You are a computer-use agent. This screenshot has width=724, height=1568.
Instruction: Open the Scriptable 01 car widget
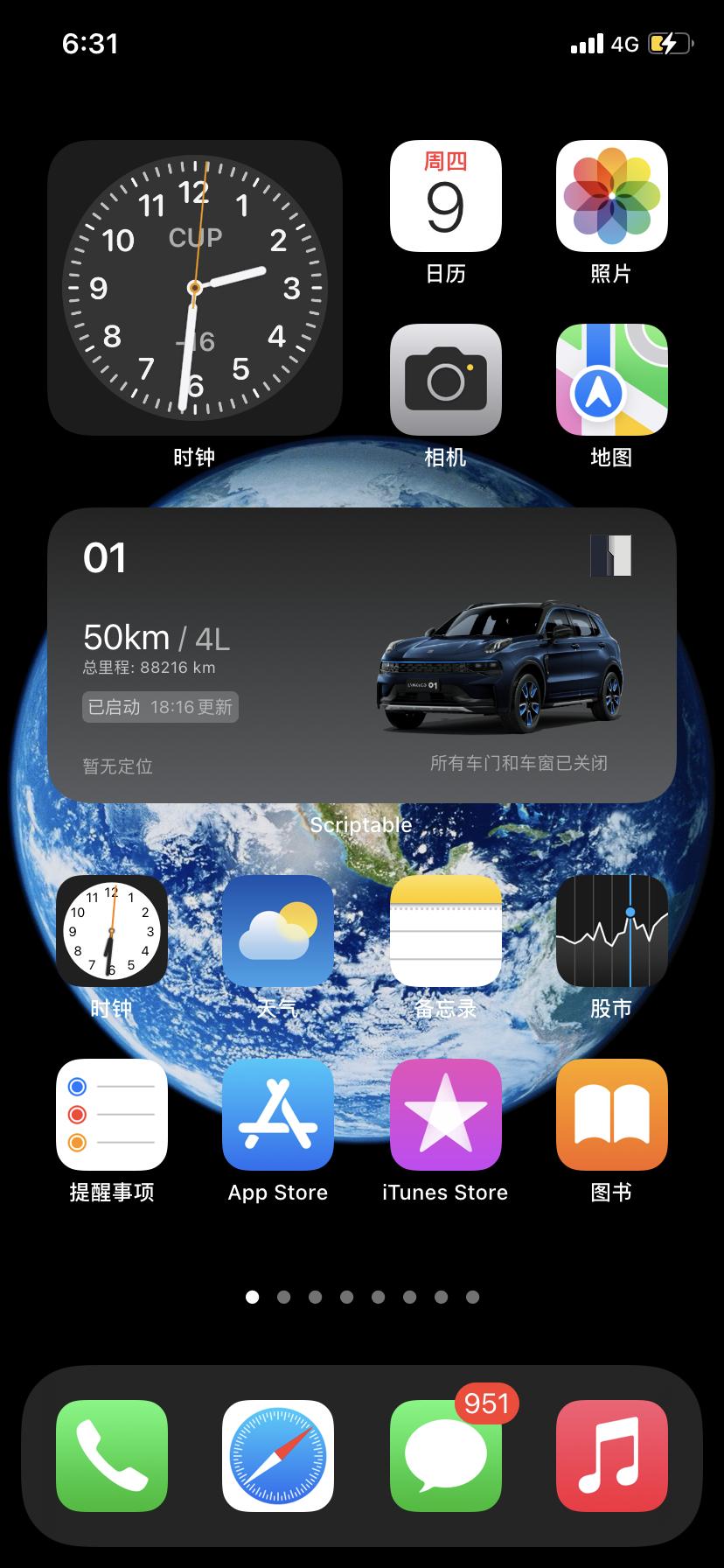tap(361, 654)
